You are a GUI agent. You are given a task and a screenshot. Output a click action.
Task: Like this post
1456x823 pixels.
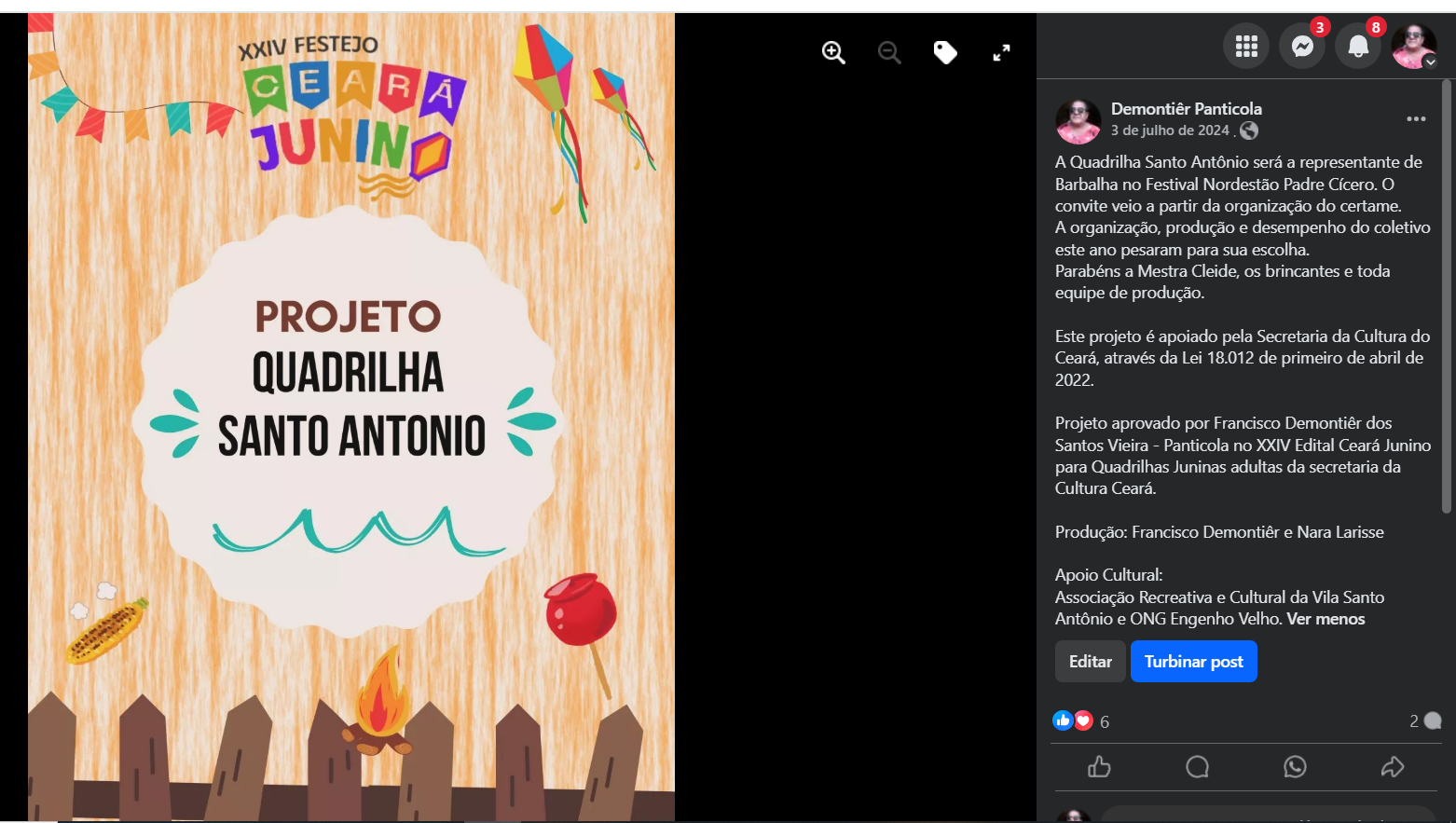pyautogui.click(x=1099, y=767)
